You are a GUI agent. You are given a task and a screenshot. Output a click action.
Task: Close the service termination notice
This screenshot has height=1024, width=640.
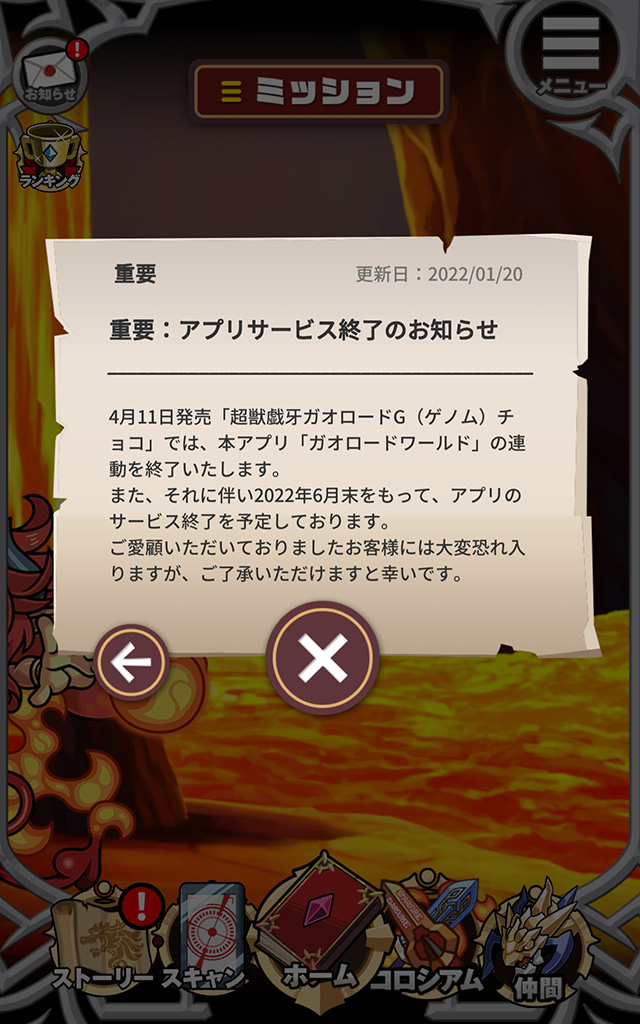[x=322, y=658]
